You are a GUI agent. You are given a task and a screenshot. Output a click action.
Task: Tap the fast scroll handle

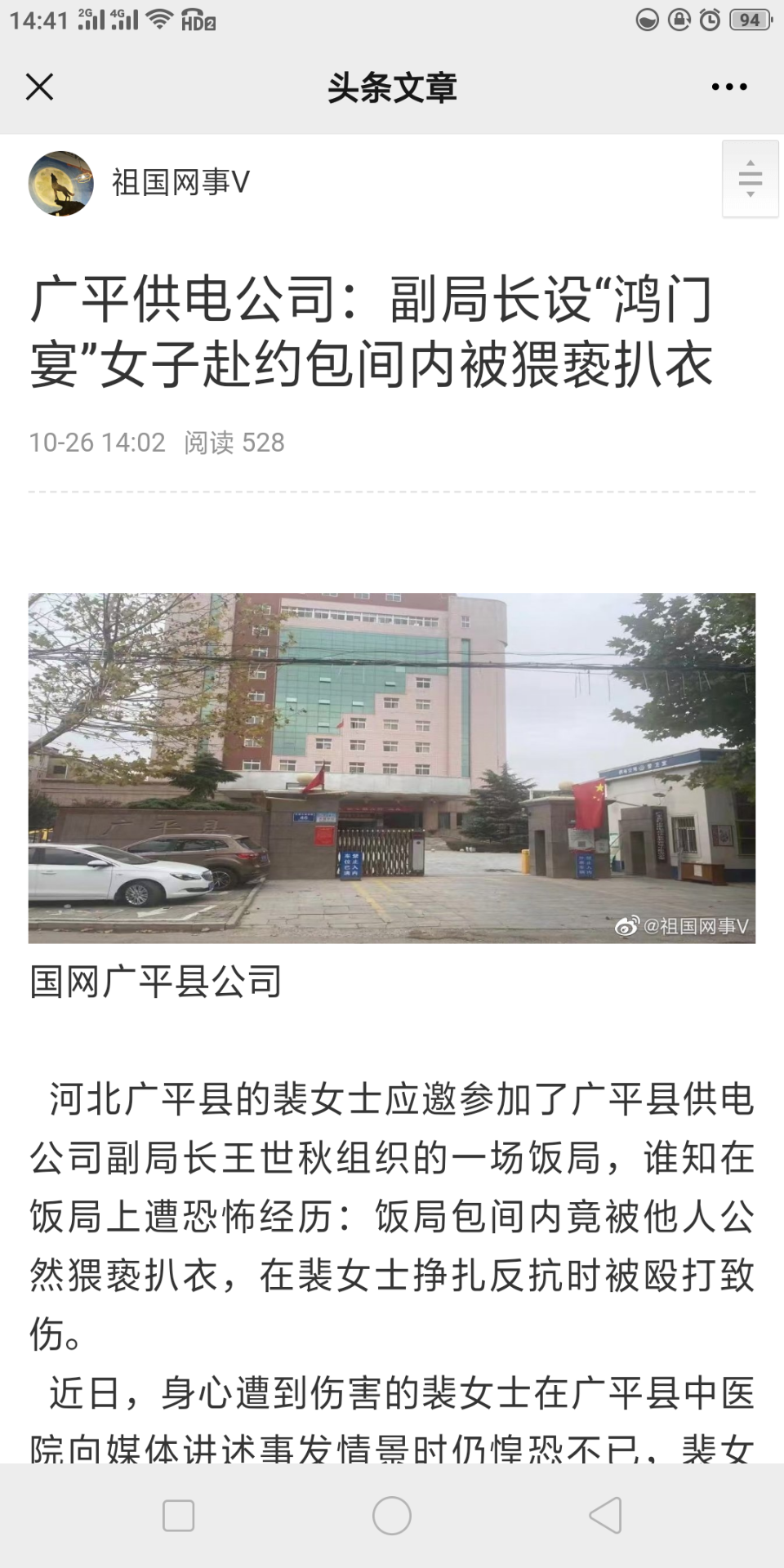tap(750, 179)
